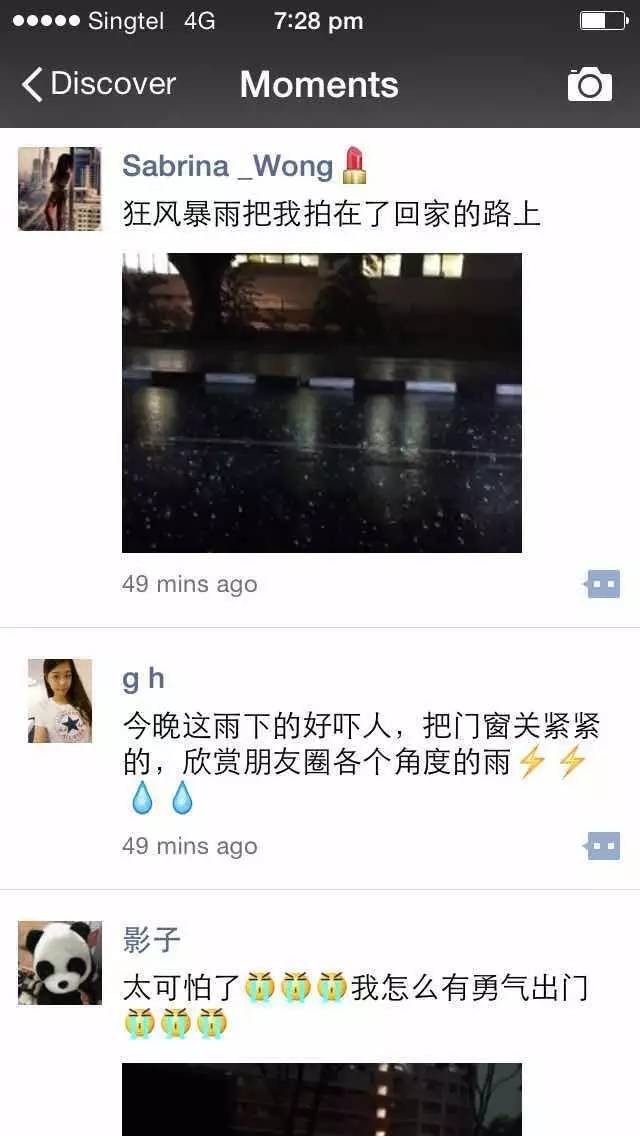Open Sabrina _Wong's profile picture
Viewport: 640px width, 1136px height.
pyautogui.click(x=59, y=188)
